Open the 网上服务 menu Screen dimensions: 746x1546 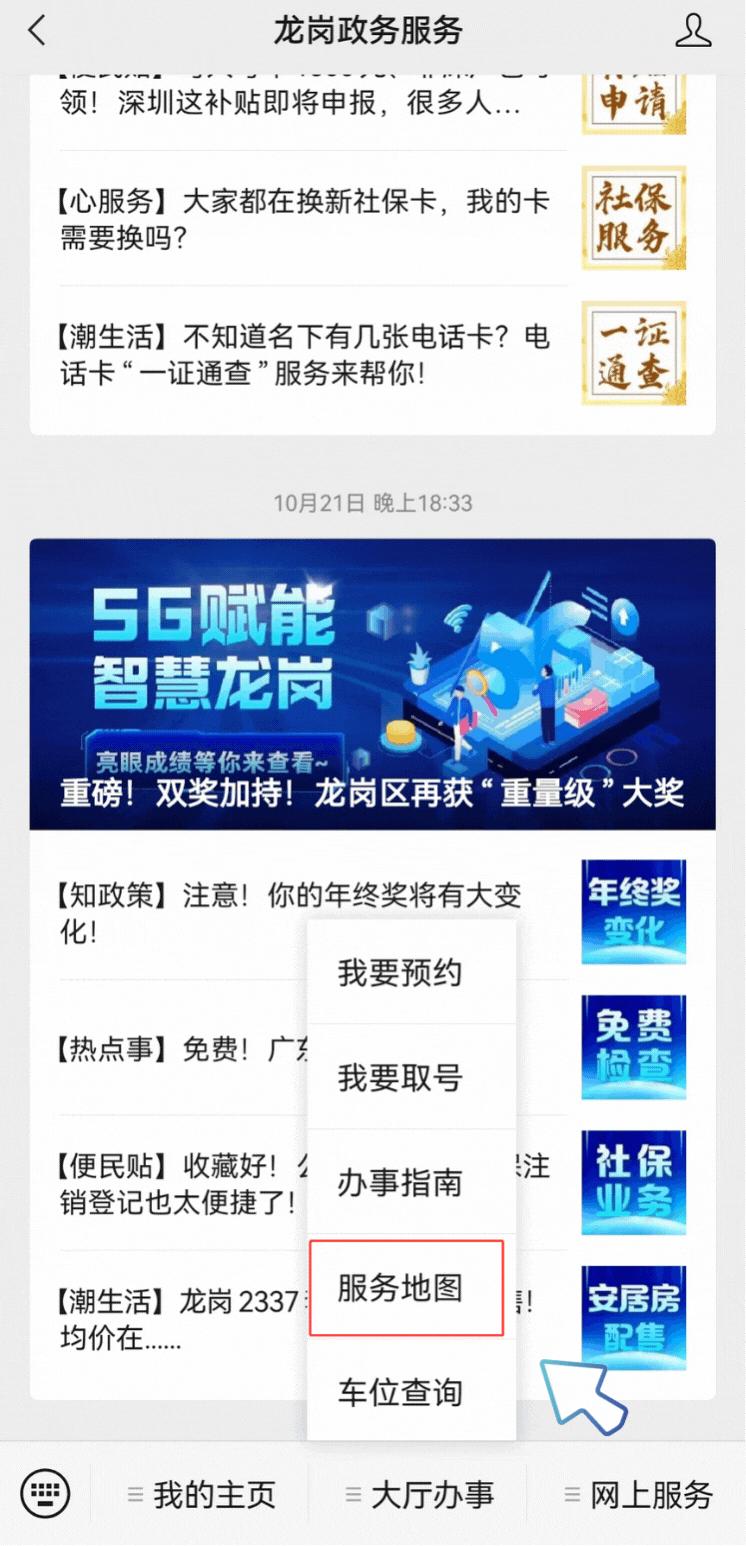pos(638,1495)
